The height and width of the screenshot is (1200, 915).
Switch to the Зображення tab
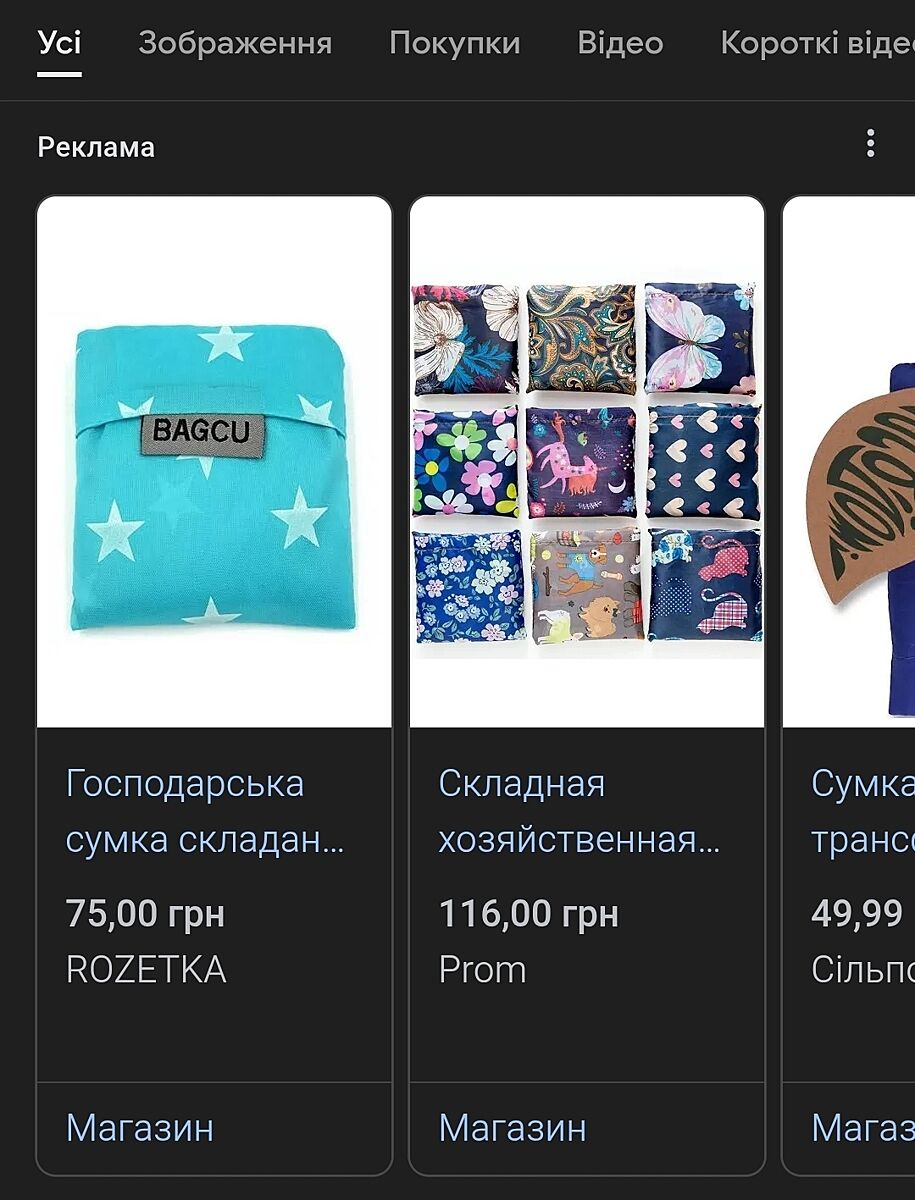point(235,43)
